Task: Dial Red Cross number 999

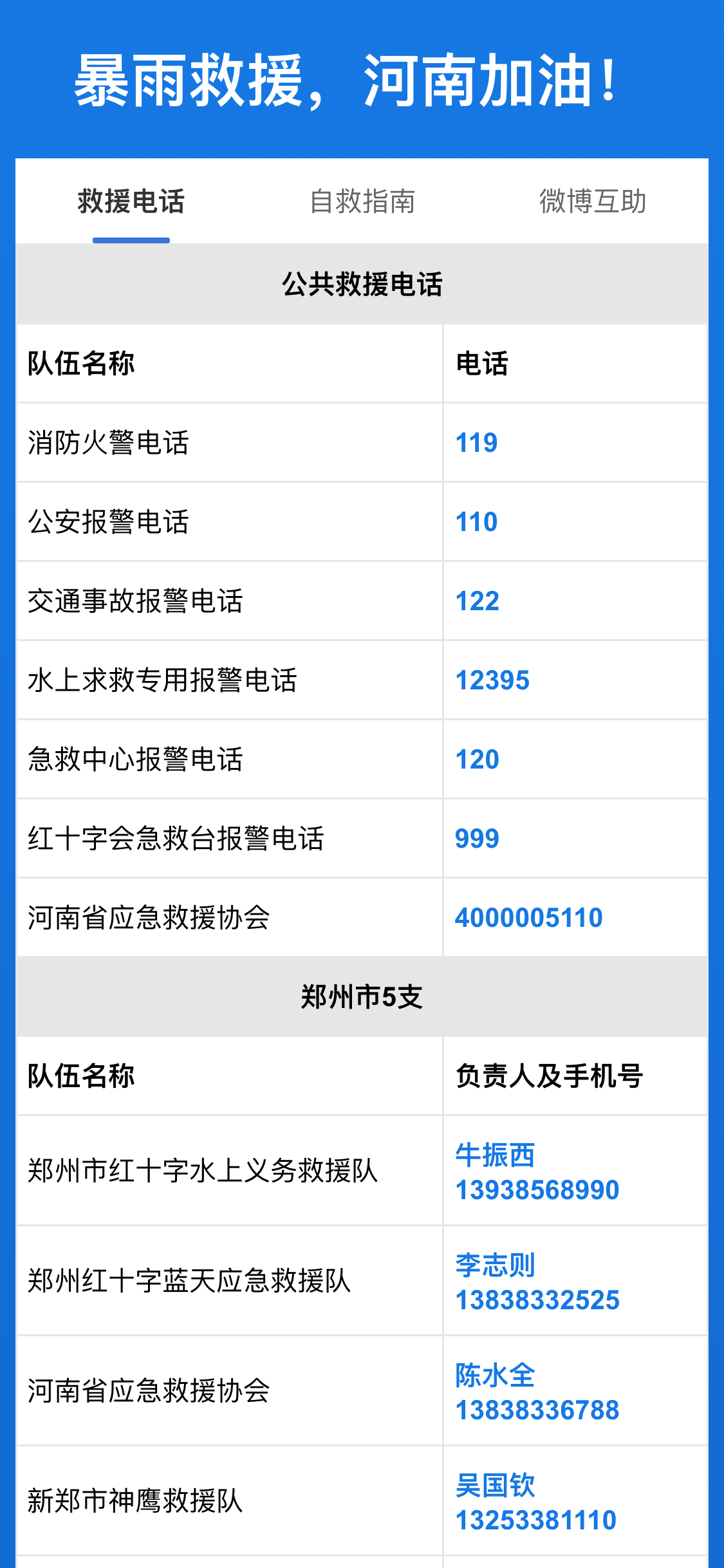Action: coord(478,839)
